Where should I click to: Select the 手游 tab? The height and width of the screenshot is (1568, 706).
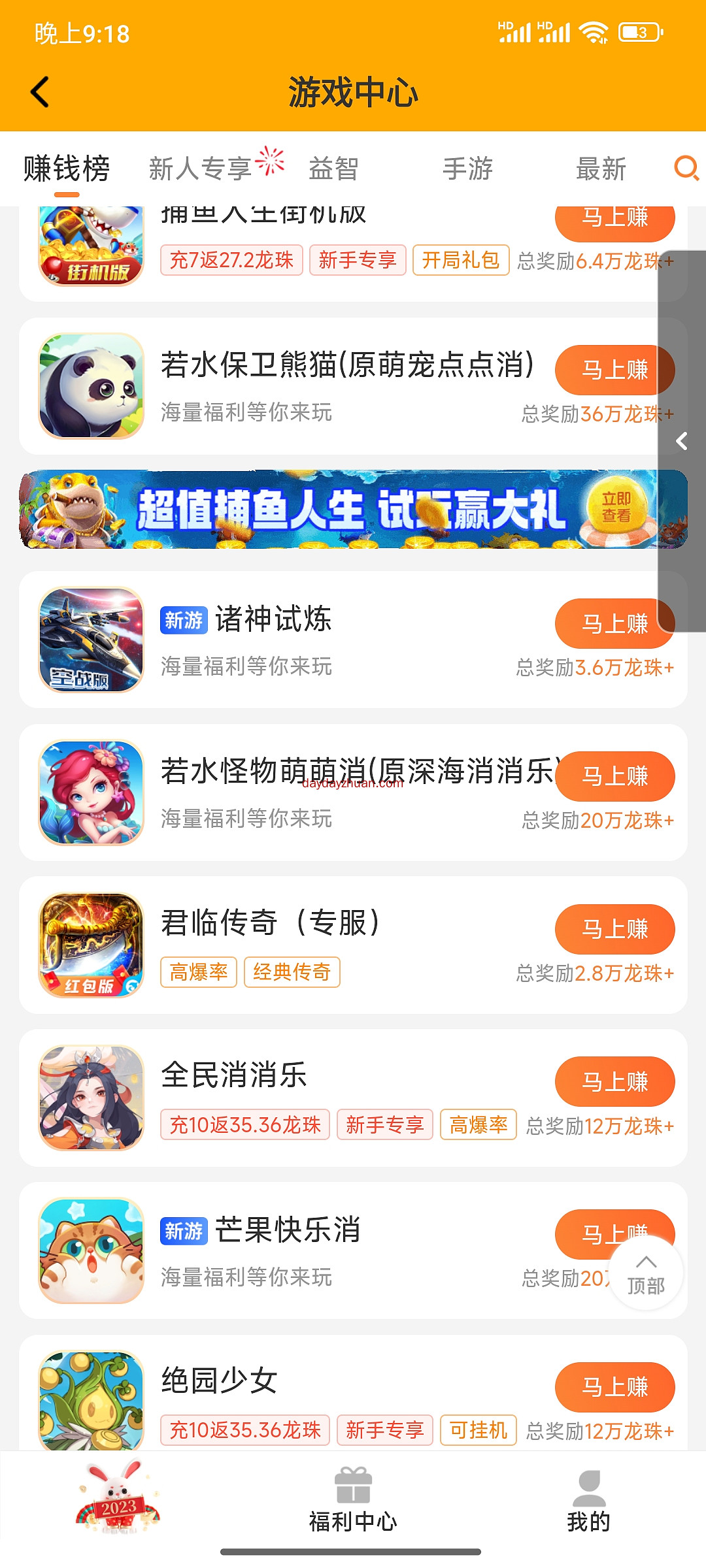(x=467, y=169)
